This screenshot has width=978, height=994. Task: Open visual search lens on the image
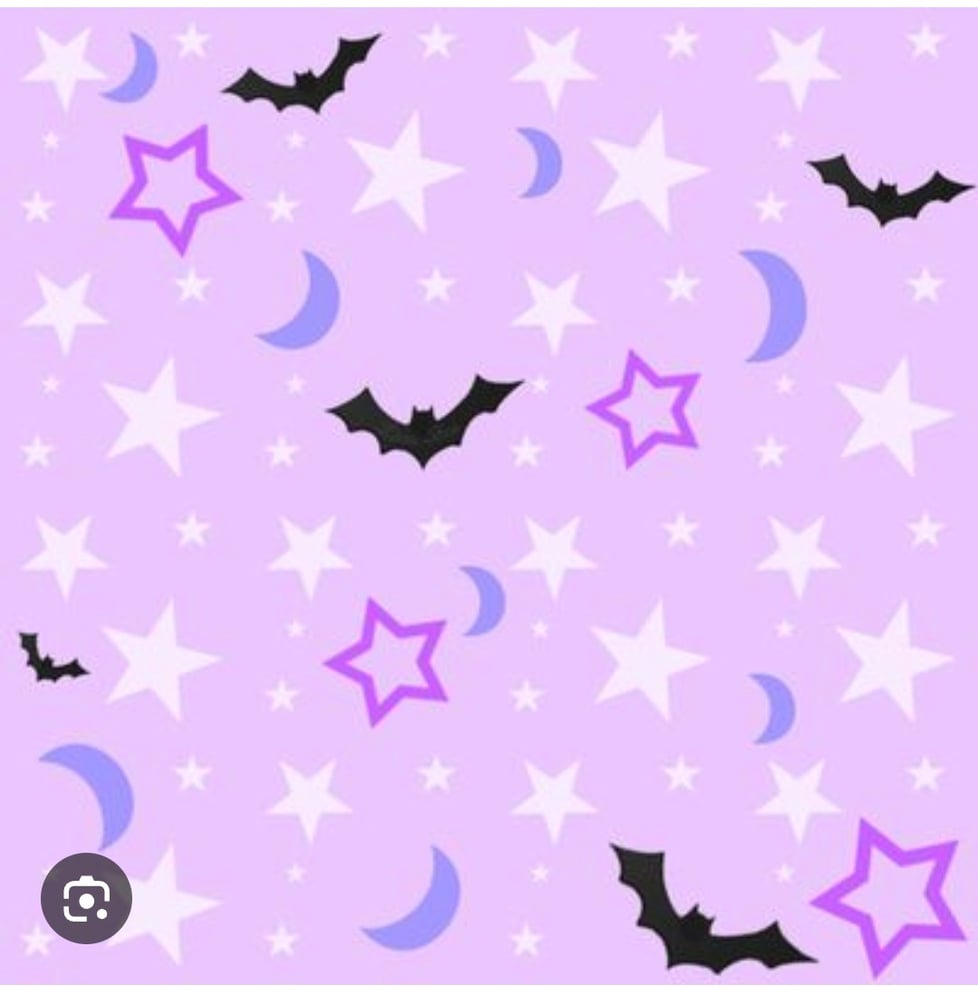tap(86, 897)
